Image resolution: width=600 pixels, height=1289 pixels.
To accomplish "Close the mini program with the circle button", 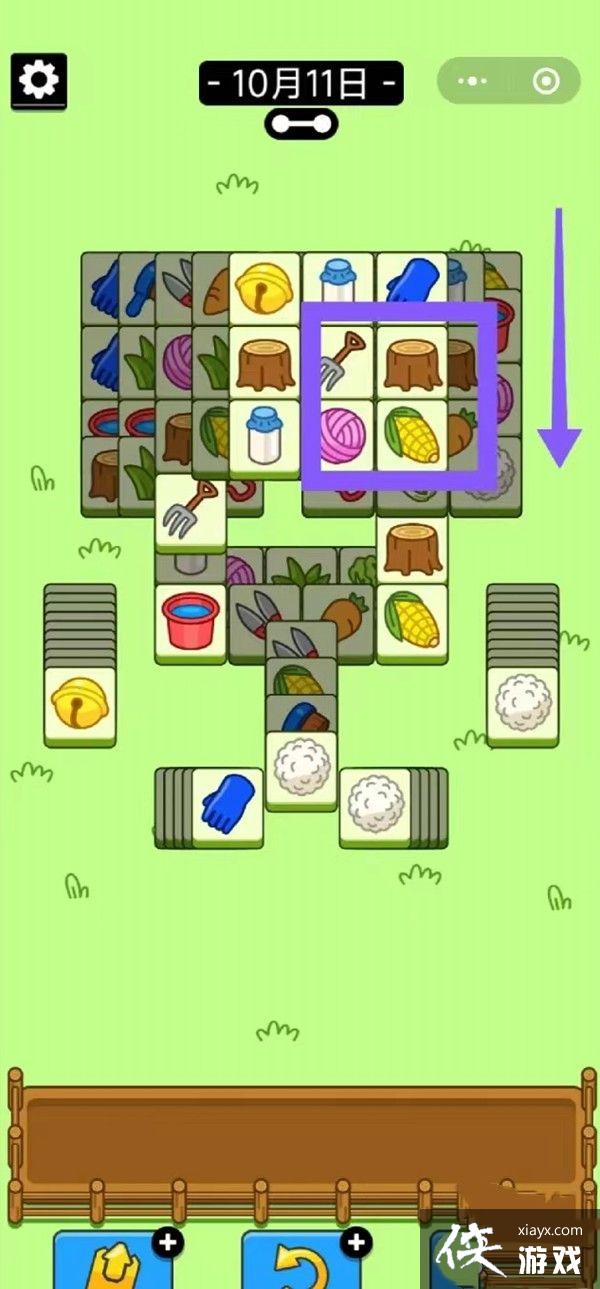I will point(545,81).
